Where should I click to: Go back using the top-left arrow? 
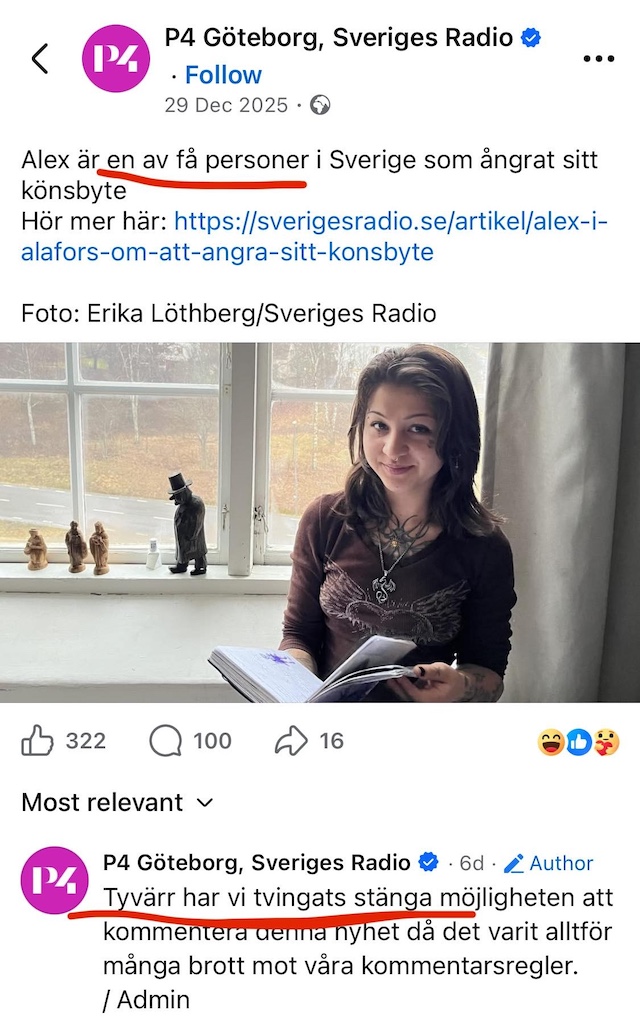(x=40, y=59)
